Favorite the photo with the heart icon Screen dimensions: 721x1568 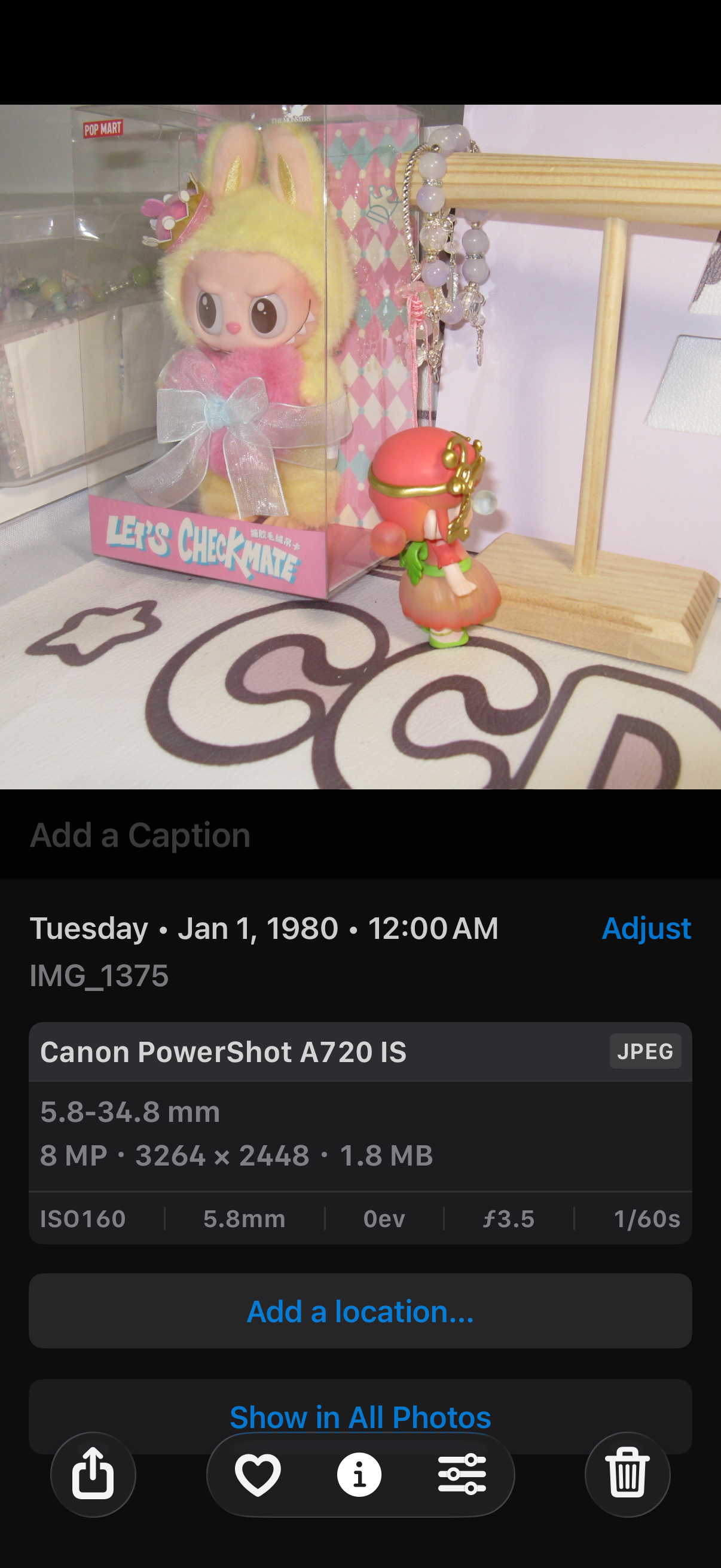[258, 1474]
